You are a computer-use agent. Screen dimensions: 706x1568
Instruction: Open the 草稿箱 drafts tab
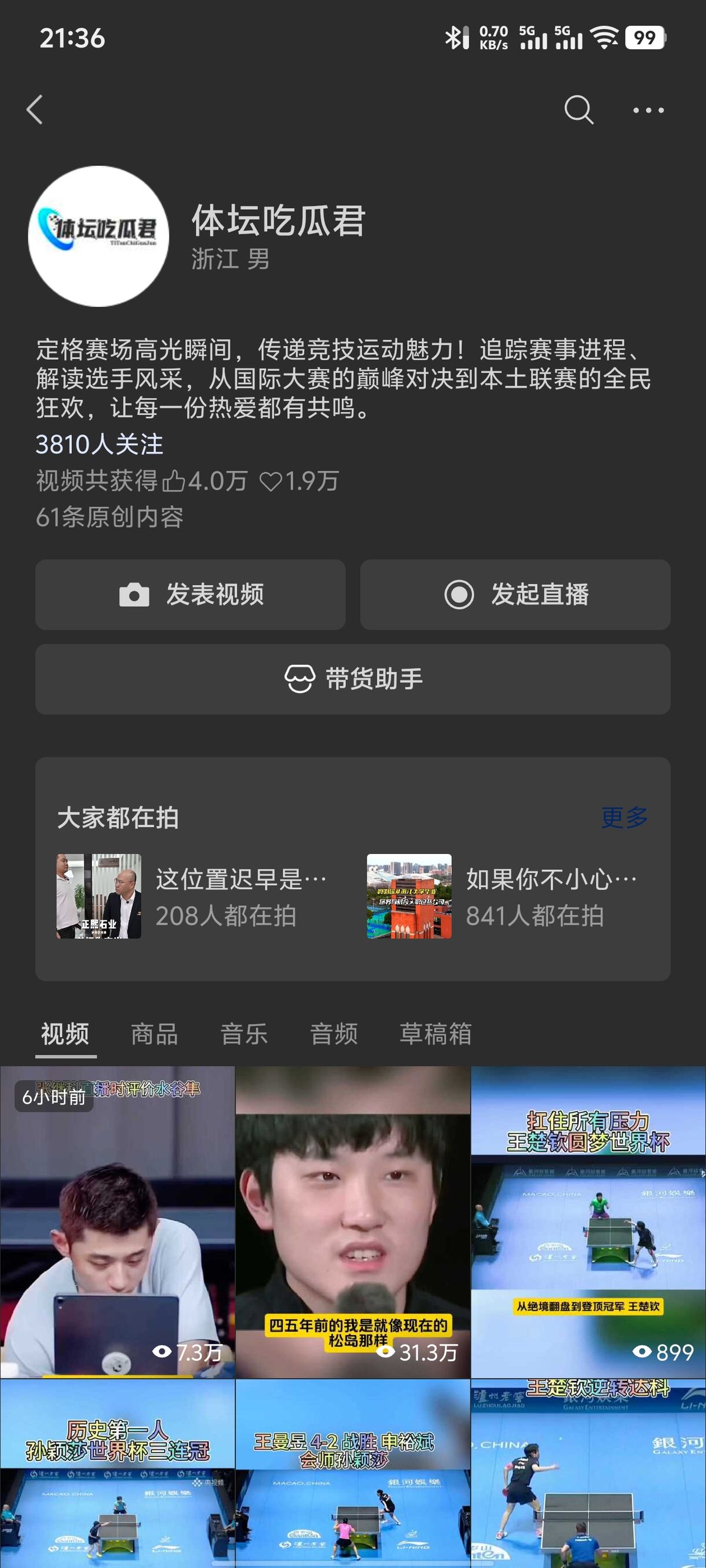(435, 1033)
